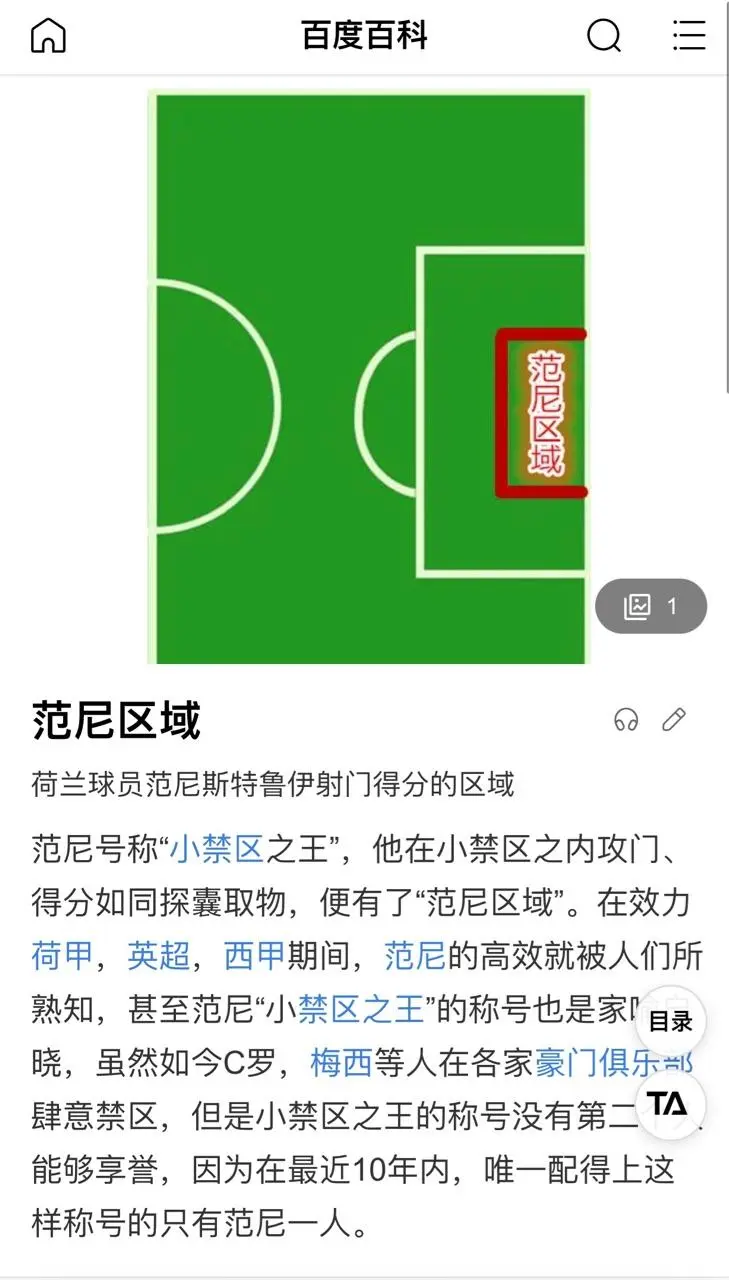Open the picture gallery counter button
The height and width of the screenshot is (1280, 729).
(651, 606)
